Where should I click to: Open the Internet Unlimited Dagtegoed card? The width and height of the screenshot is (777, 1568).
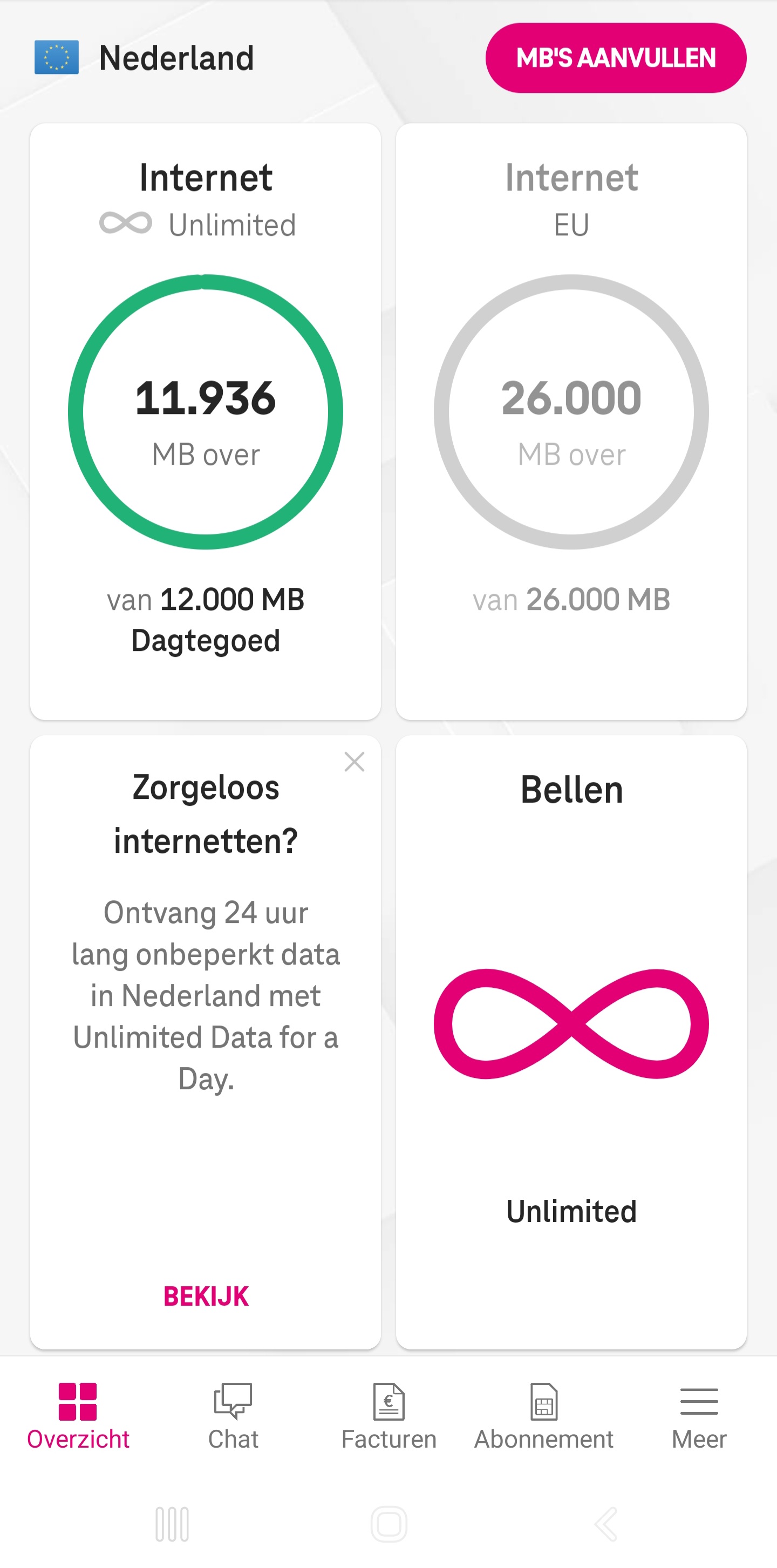tap(206, 421)
